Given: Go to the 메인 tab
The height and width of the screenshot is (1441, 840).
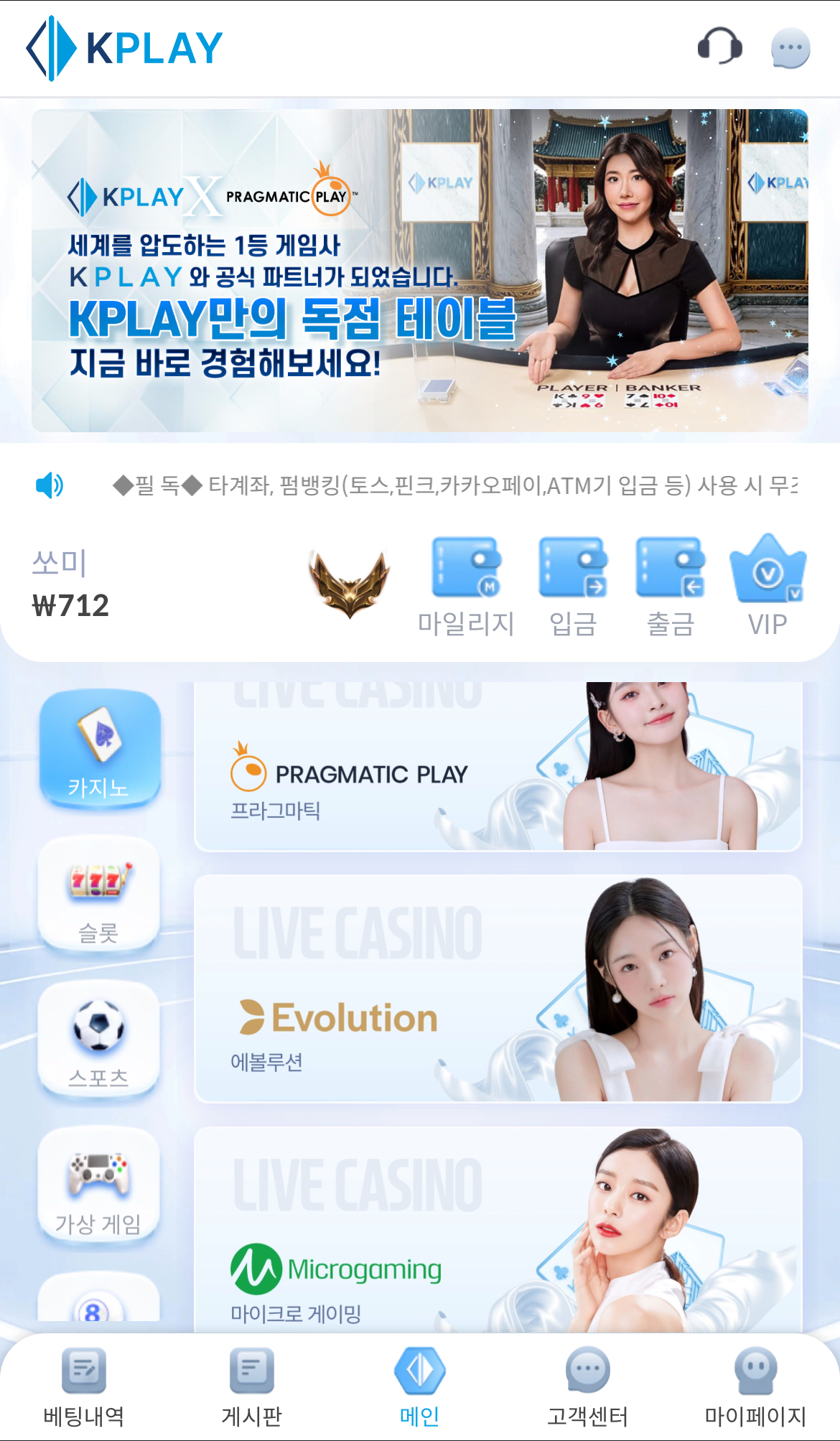Looking at the screenshot, I should [x=419, y=1387].
